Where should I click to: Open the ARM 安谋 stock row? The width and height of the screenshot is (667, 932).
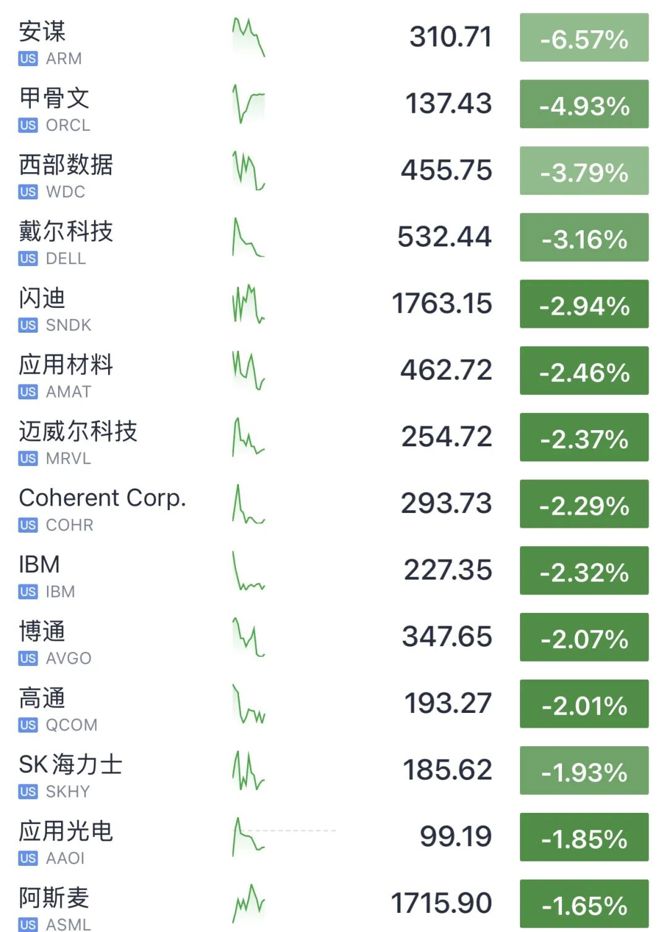click(334, 39)
